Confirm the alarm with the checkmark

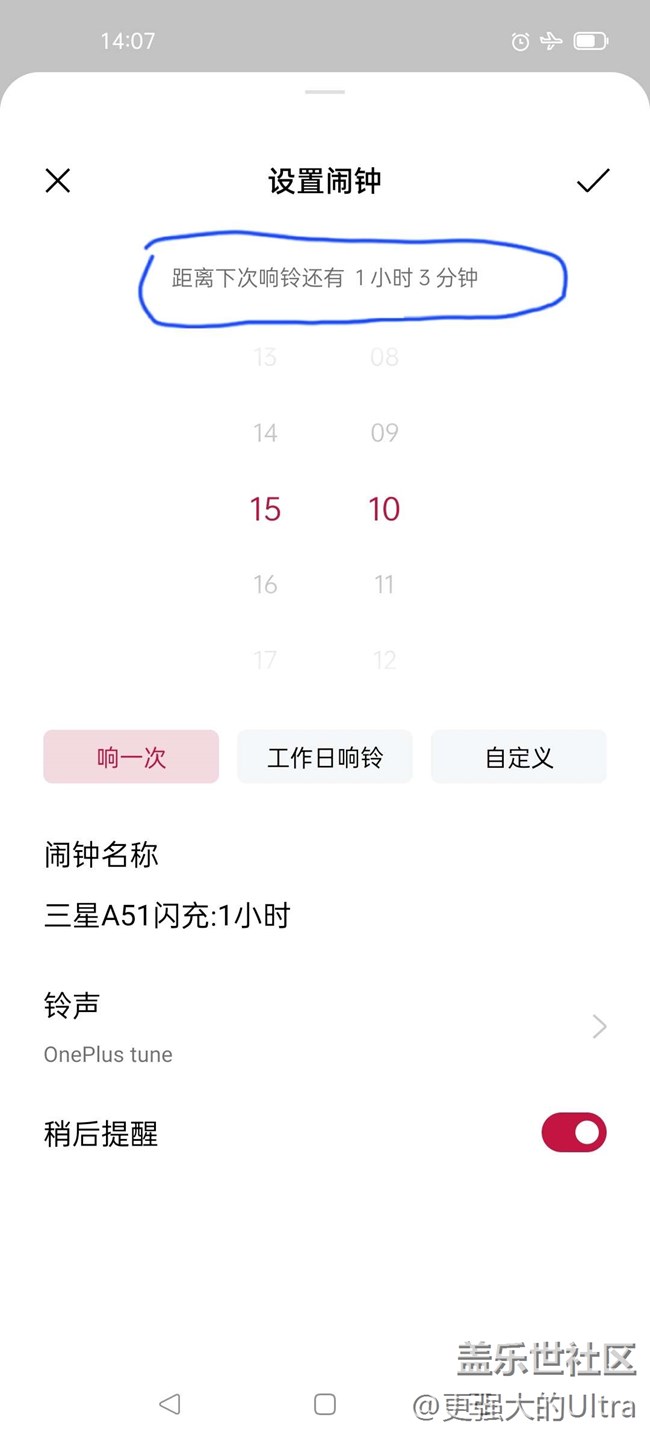[x=593, y=181]
